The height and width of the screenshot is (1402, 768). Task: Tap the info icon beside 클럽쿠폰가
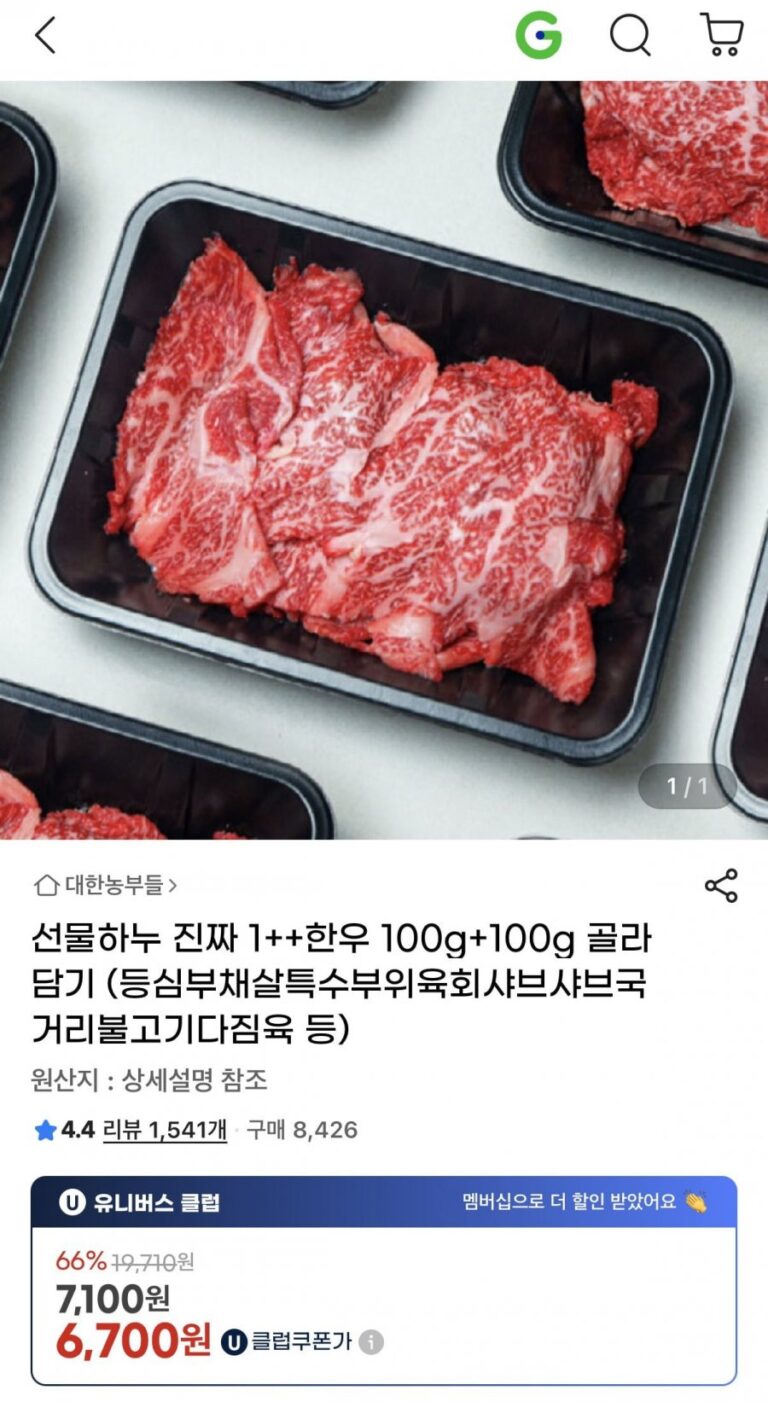click(371, 1342)
